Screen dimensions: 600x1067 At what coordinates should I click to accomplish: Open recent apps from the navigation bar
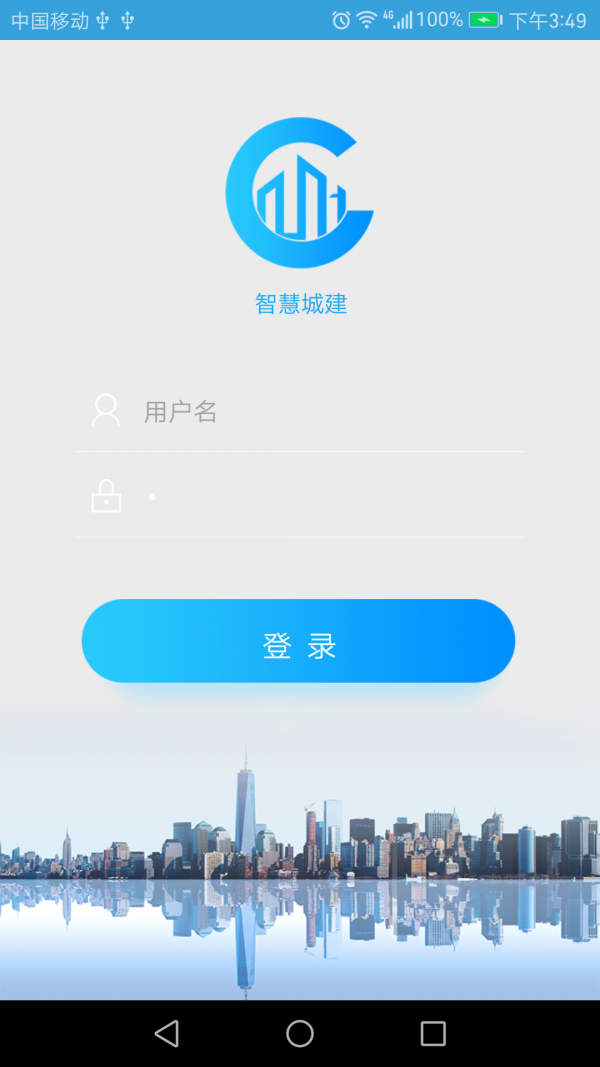433,1033
